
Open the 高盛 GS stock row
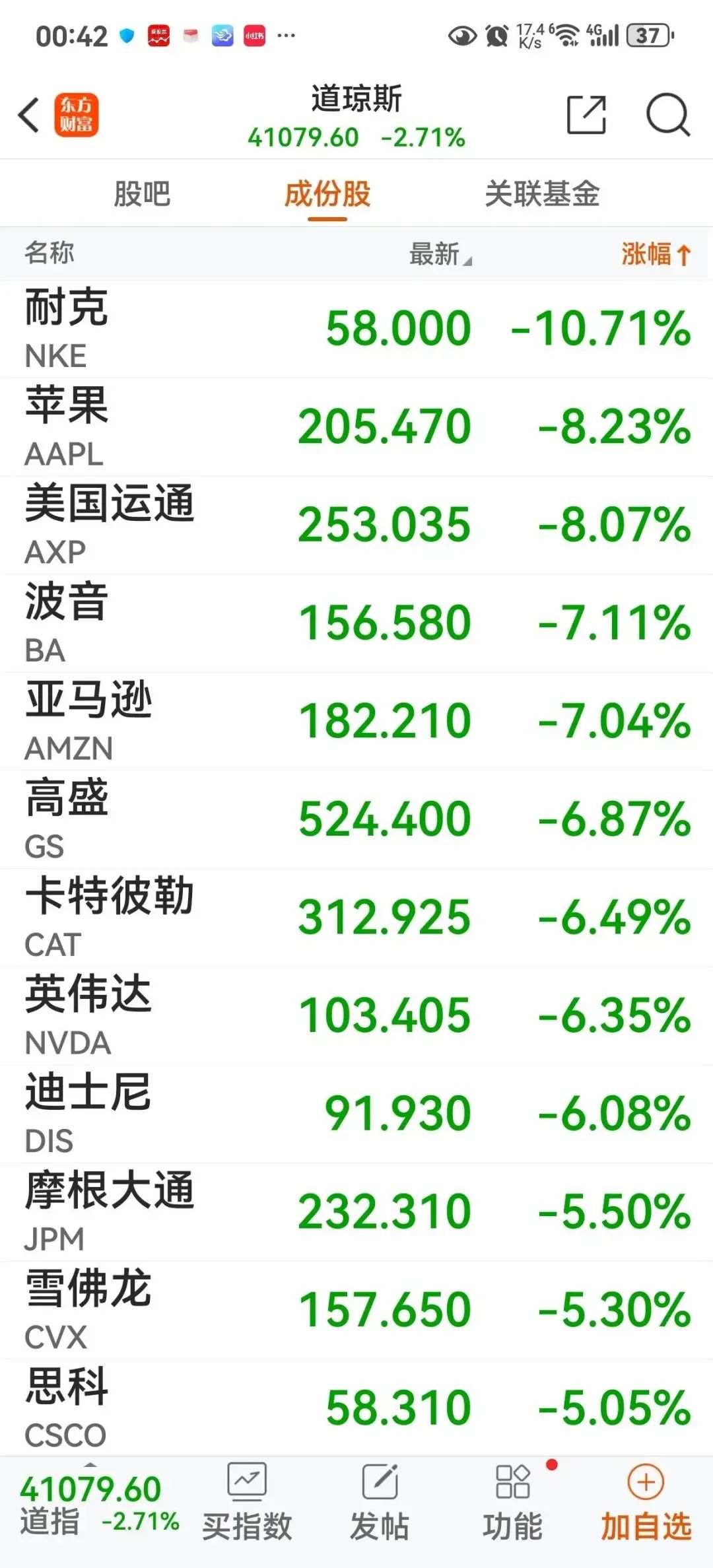(x=356, y=819)
